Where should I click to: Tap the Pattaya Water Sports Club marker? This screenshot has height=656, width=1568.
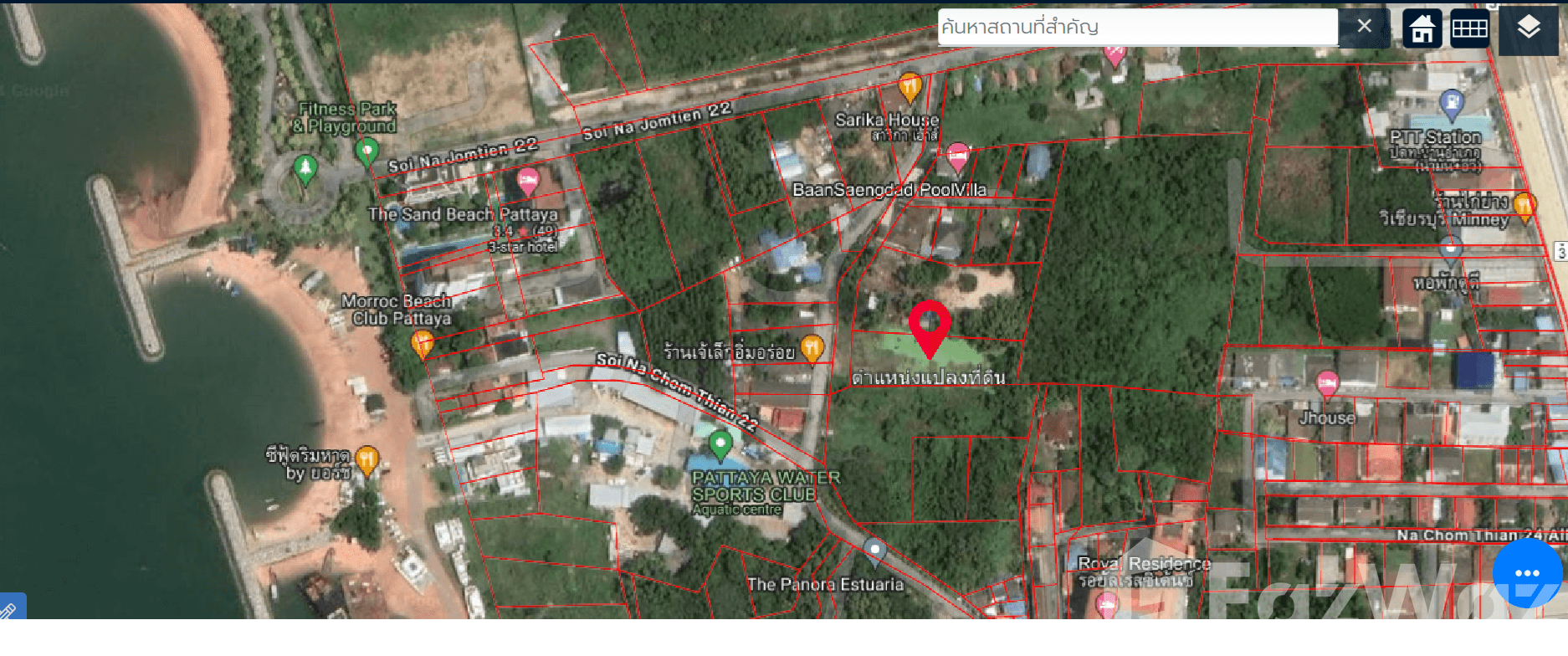point(720,443)
